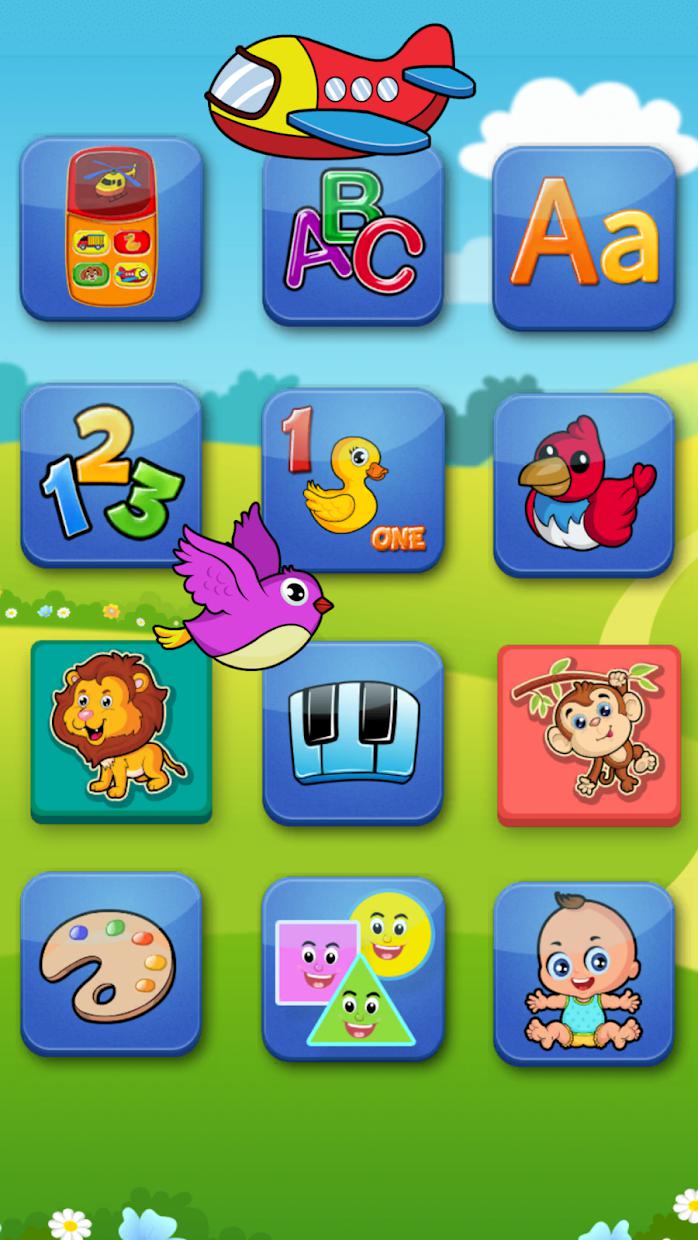Start the paint palette colors tile
Viewport: 698px width, 1240px height.
pyautogui.click(x=111, y=964)
